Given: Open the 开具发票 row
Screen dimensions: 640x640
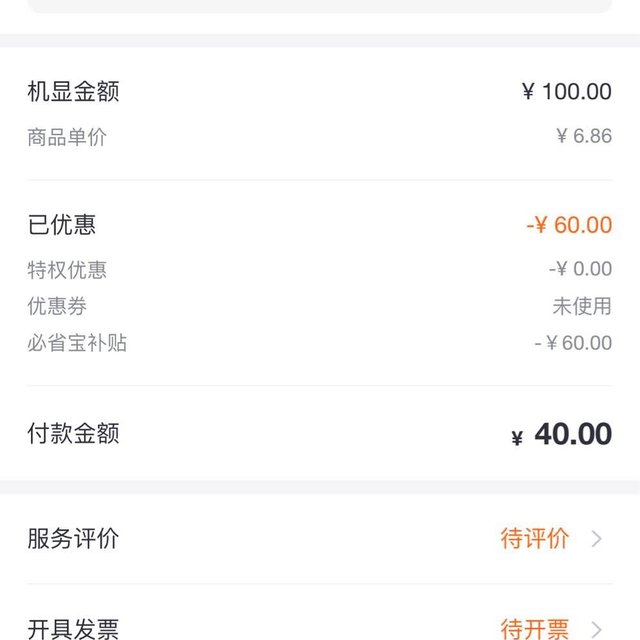Looking at the screenshot, I should pos(320,626).
